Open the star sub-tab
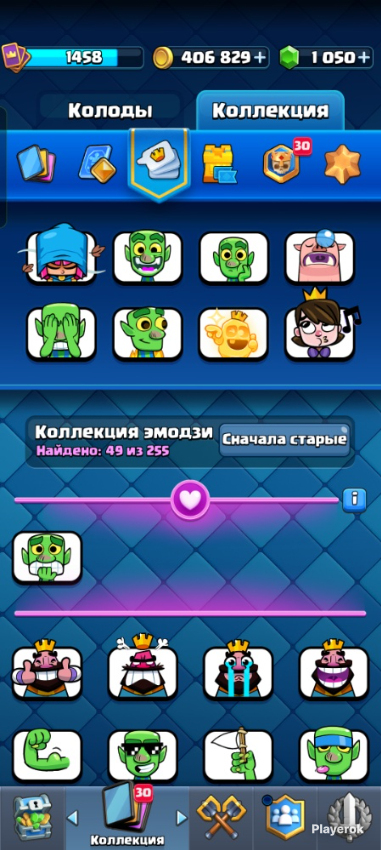Image resolution: width=381 pixels, height=850 pixels. (x=343, y=164)
